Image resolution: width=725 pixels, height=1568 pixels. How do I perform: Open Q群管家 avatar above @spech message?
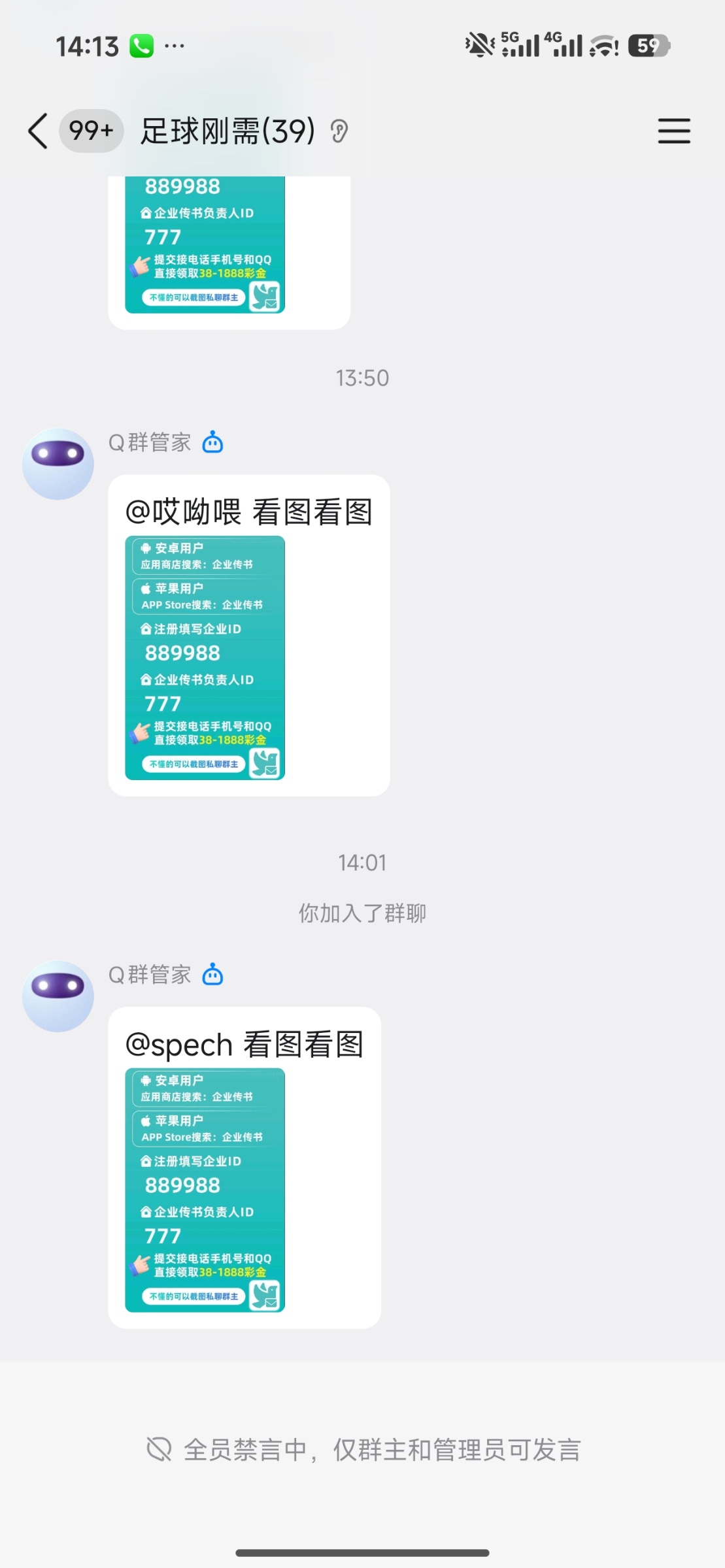tap(58, 996)
